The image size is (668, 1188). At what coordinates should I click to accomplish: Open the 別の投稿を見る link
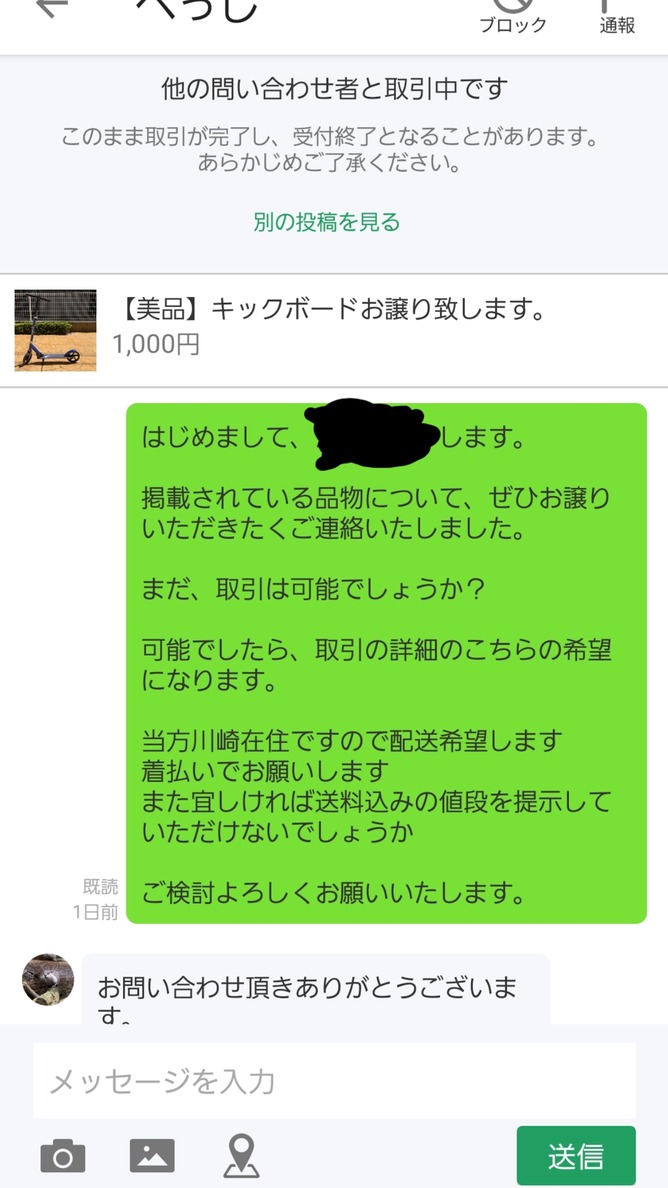(x=326, y=222)
